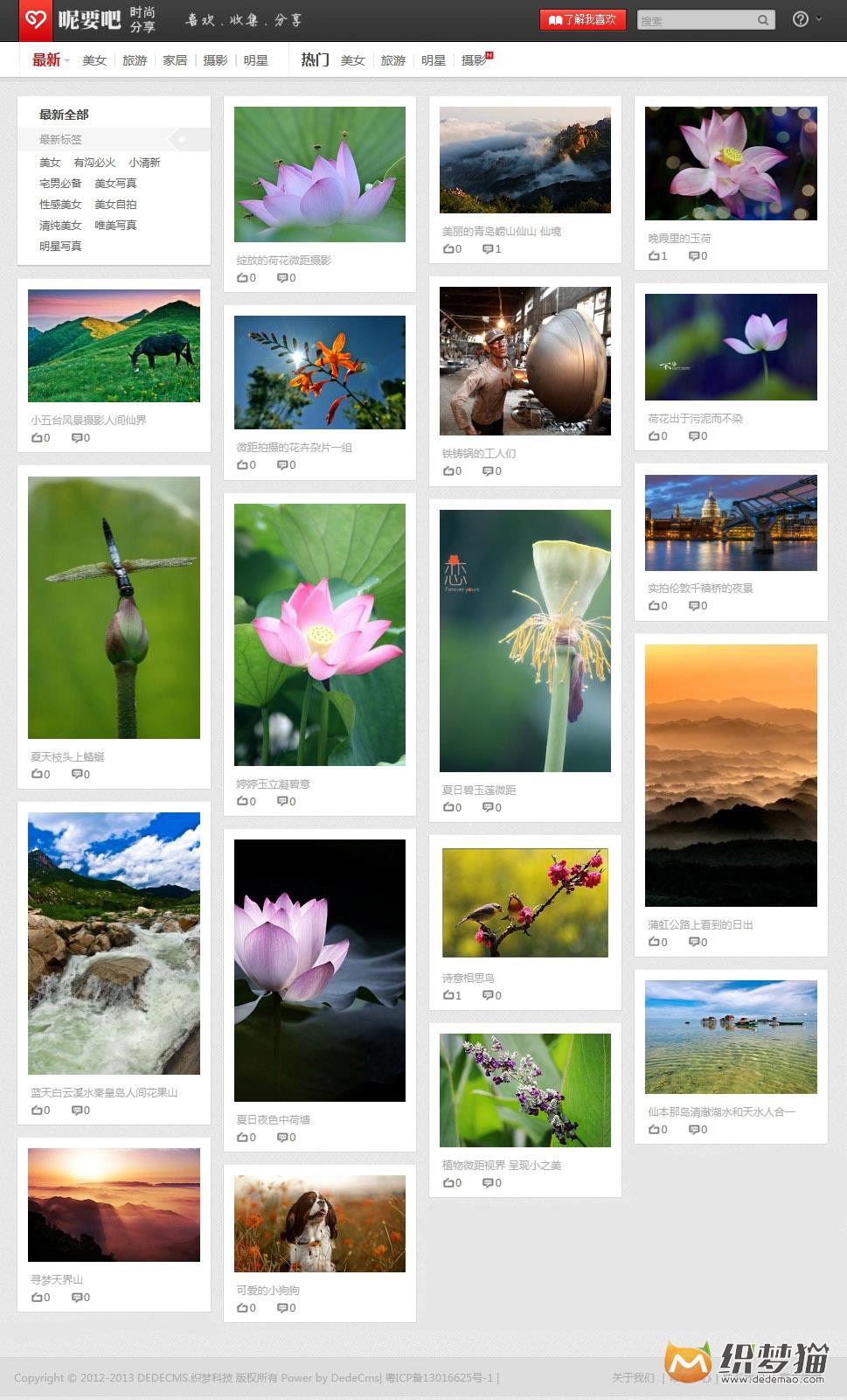Open the 最新 dropdown tab

50,60
